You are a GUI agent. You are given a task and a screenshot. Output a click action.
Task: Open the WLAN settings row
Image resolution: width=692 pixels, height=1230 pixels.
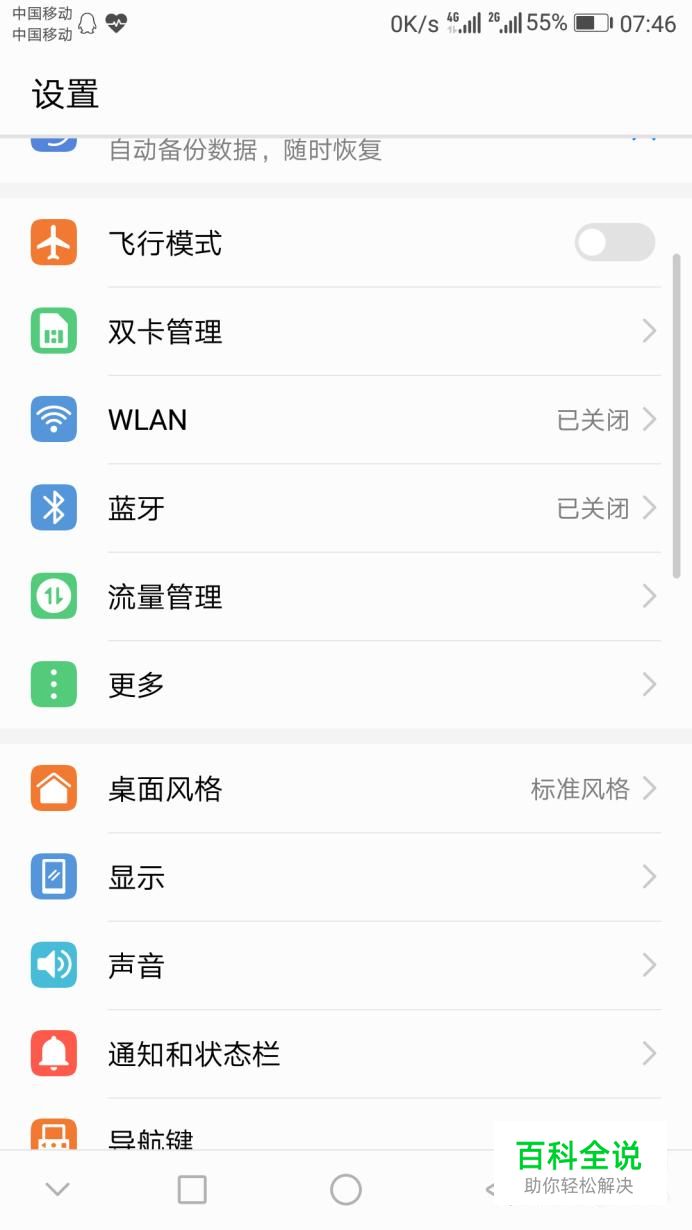[x=345, y=420]
